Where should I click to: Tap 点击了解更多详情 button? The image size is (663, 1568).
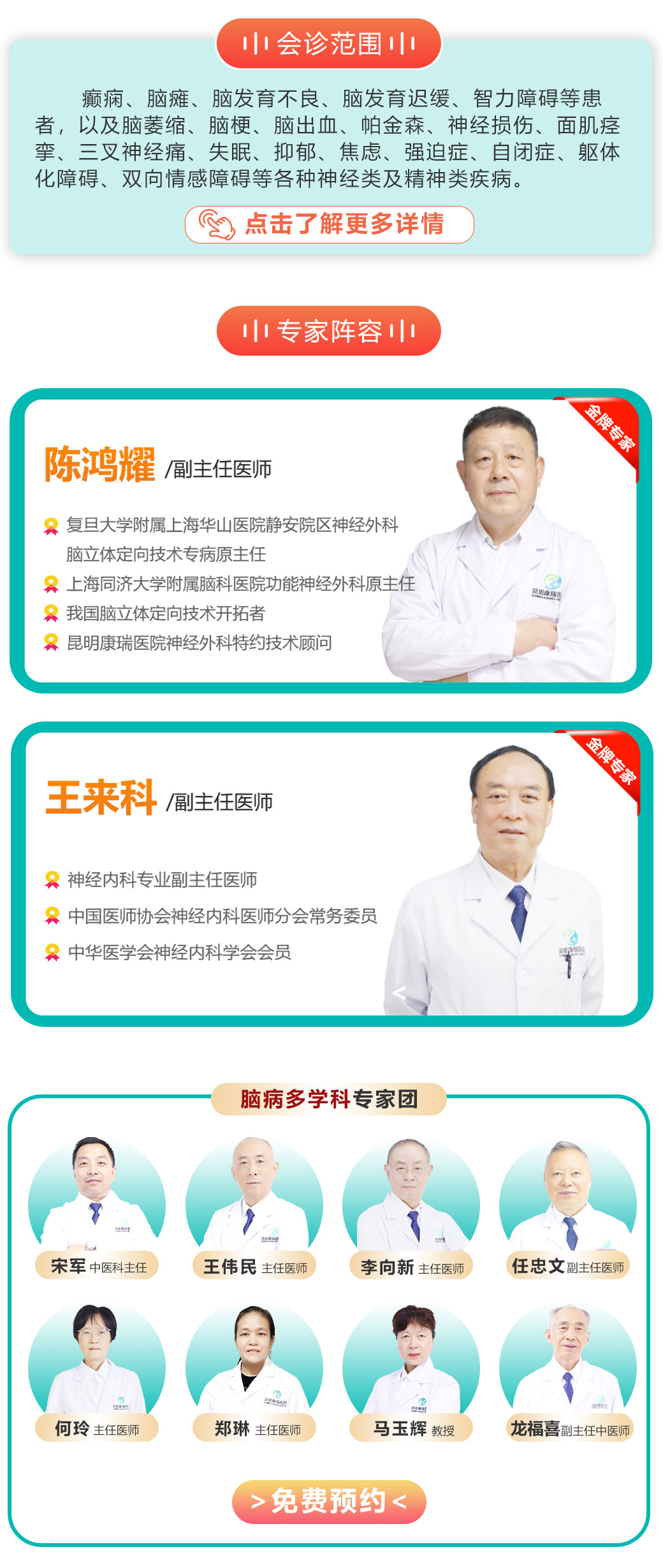coord(329,224)
